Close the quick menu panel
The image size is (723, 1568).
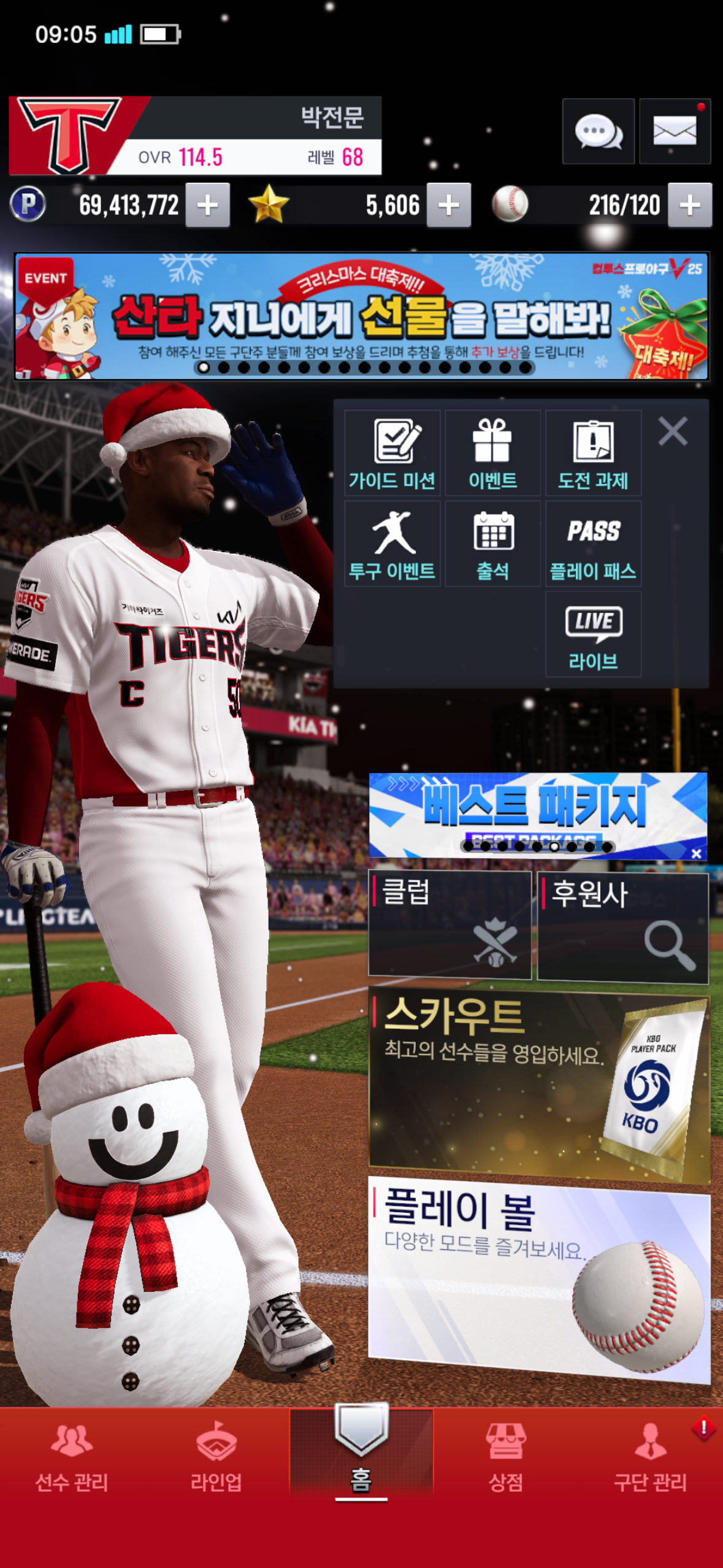point(673,431)
